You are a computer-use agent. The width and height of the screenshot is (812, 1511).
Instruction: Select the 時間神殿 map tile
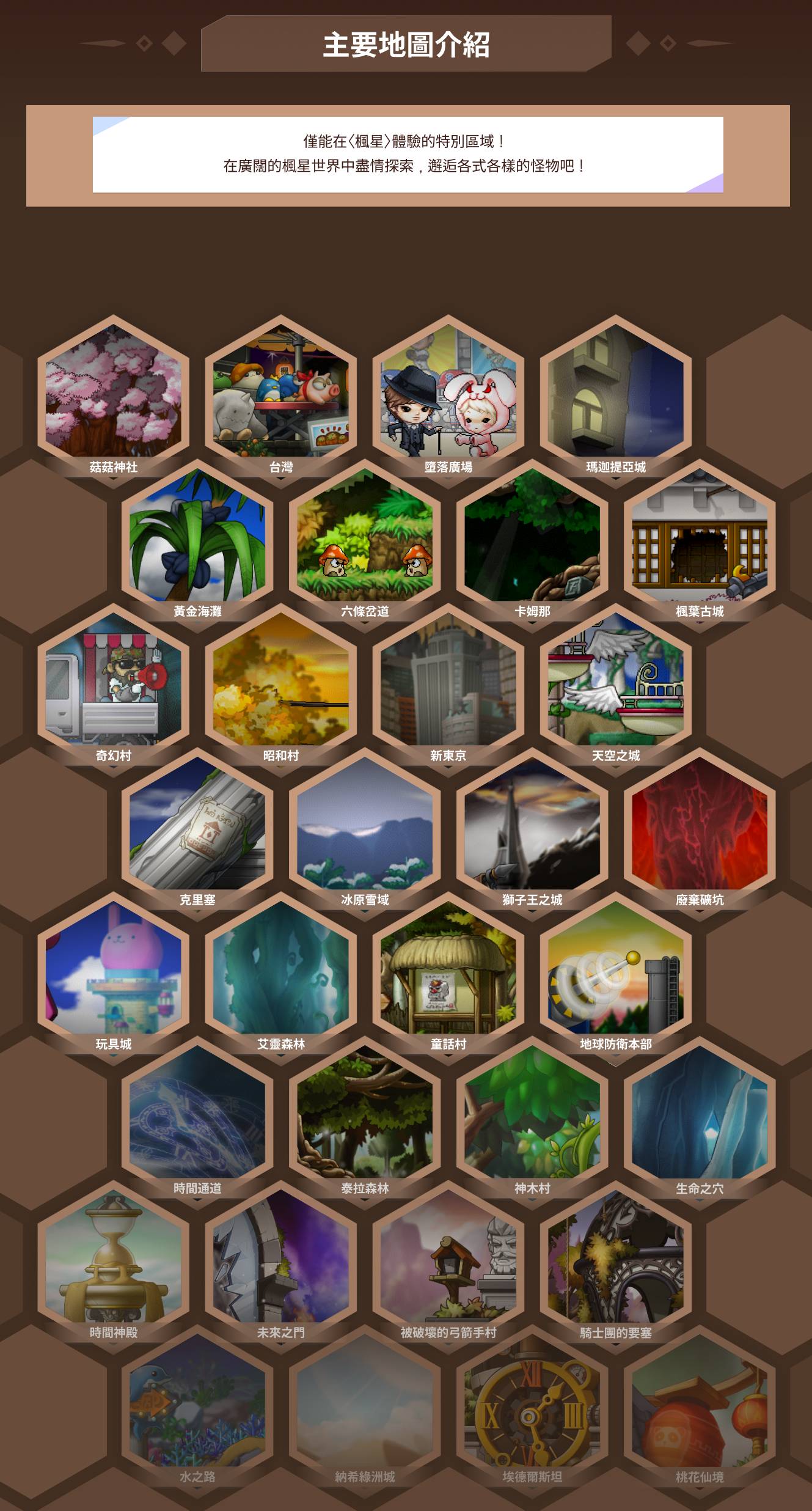point(113,1257)
